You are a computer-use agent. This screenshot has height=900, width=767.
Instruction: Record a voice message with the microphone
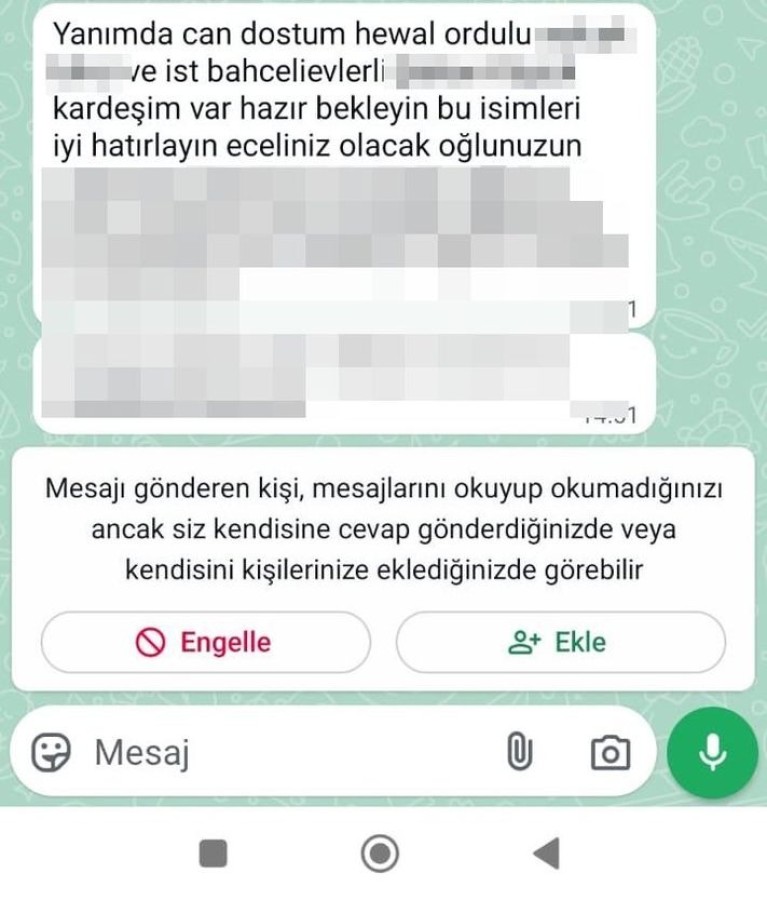click(x=712, y=751)
